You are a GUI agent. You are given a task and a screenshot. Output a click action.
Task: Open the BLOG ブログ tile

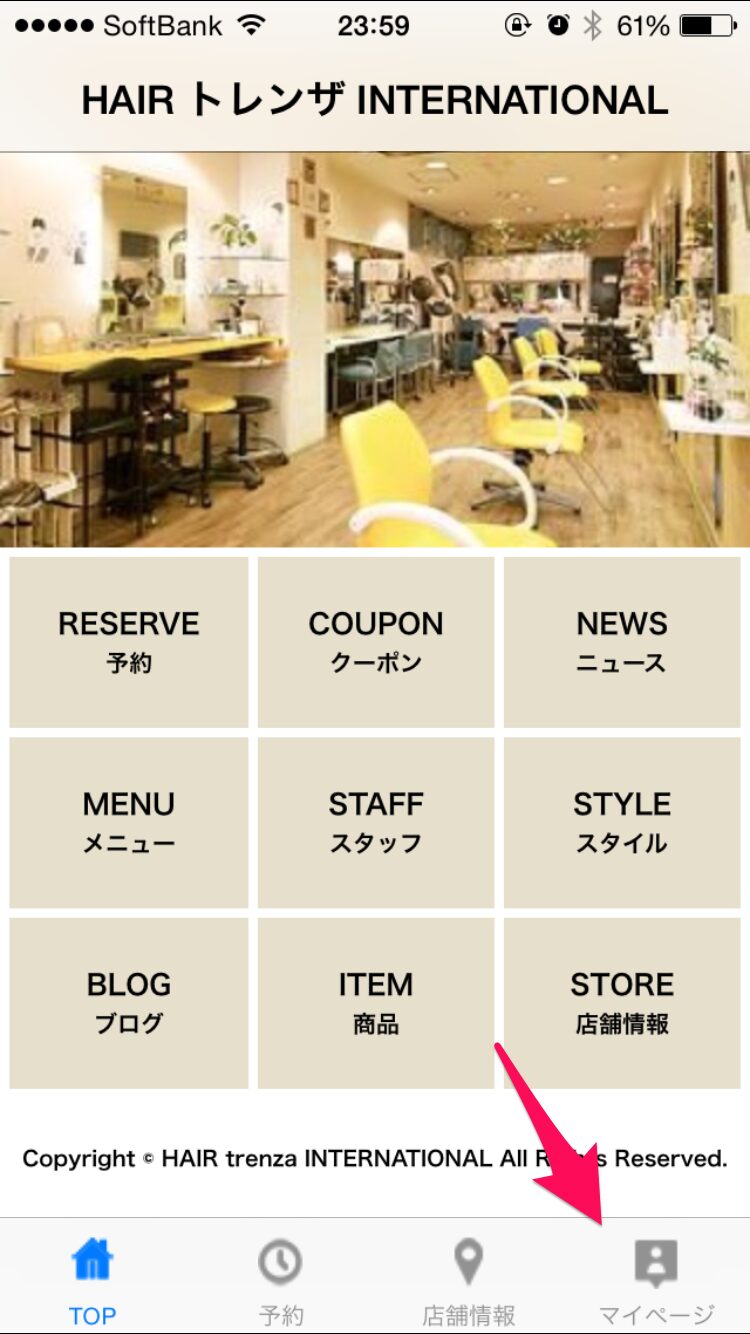coord(129,1003)
